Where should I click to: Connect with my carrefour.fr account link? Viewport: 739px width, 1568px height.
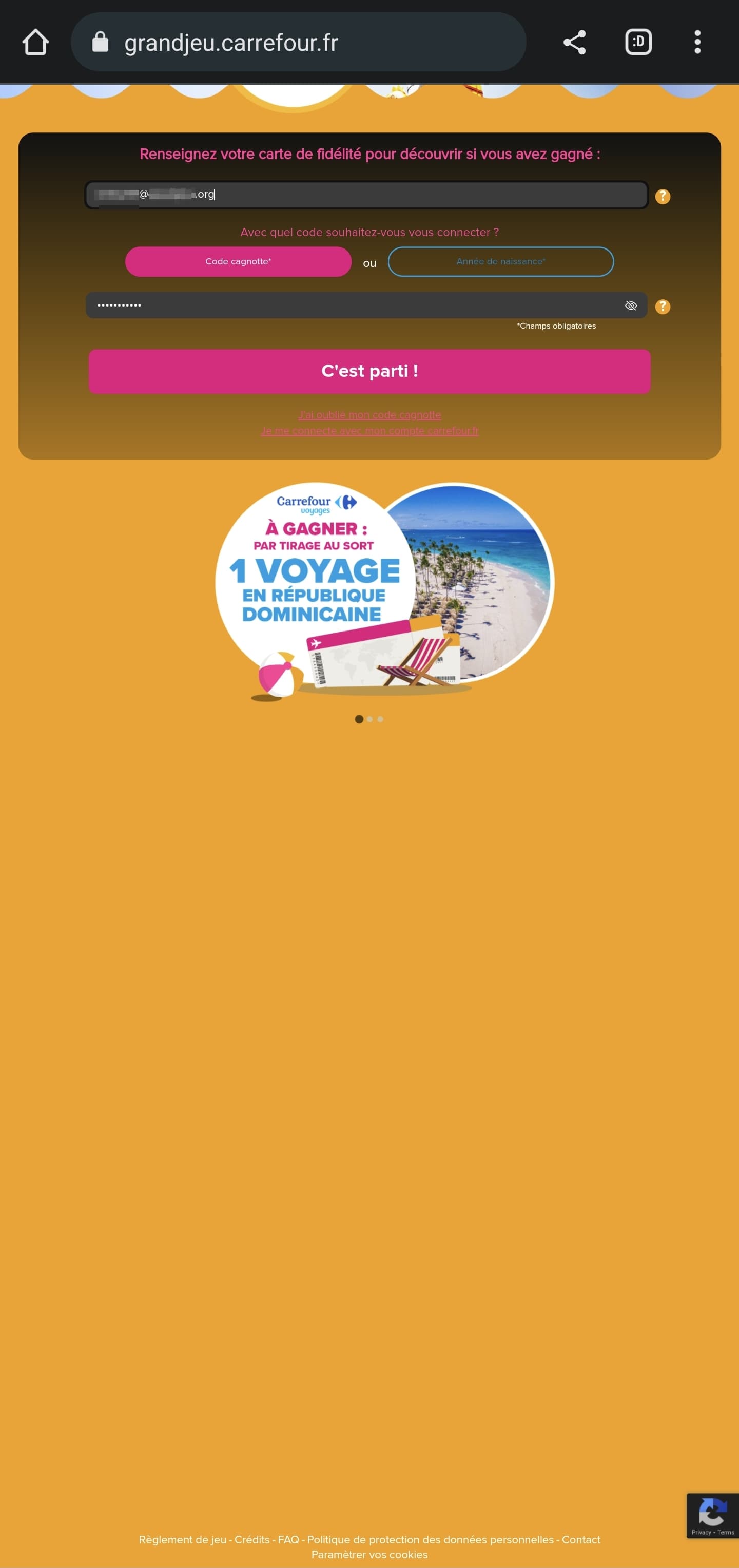coord(369,431)
